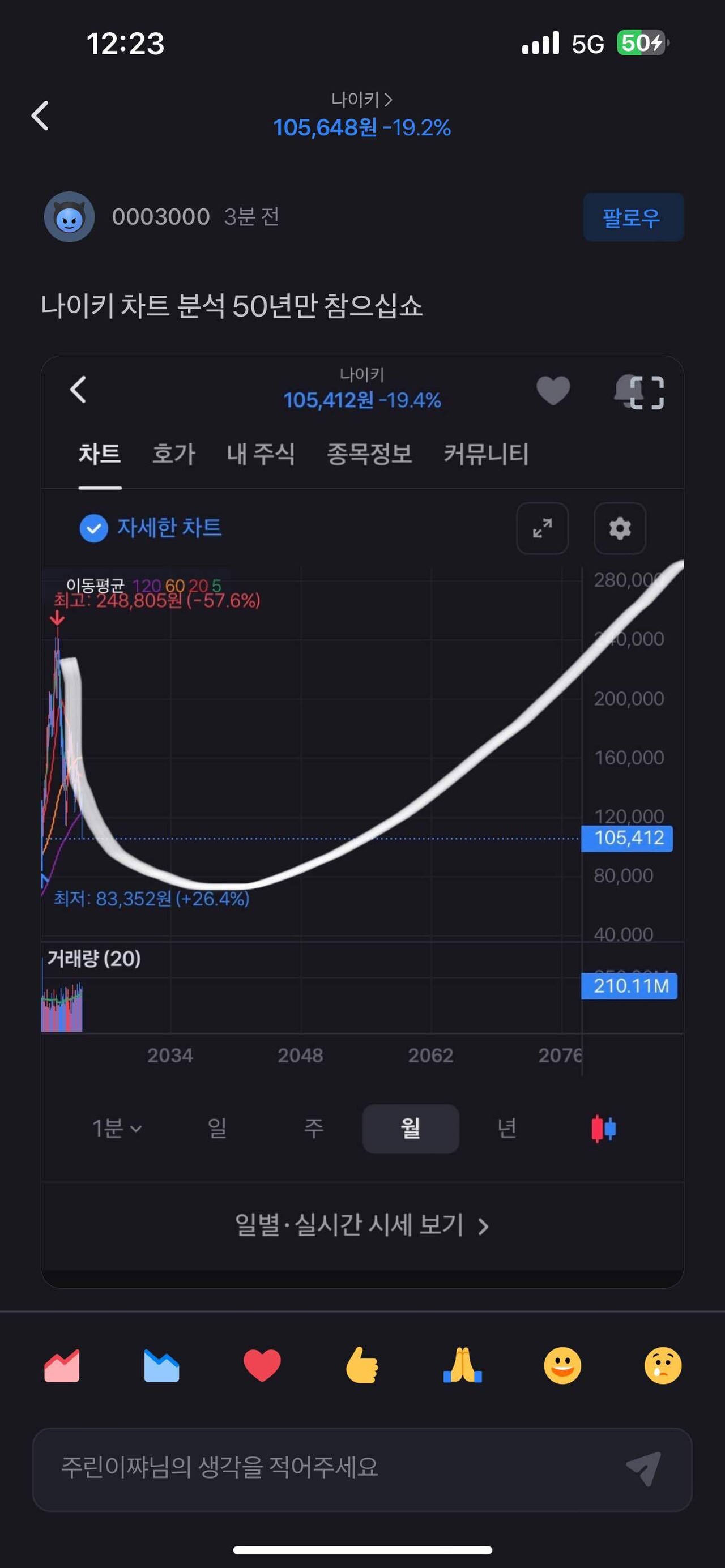The height and width of the screenshot is (1568, 725).
Task: Toggle the 자세한 차트 checkbox off
Action: pos(95,528)
